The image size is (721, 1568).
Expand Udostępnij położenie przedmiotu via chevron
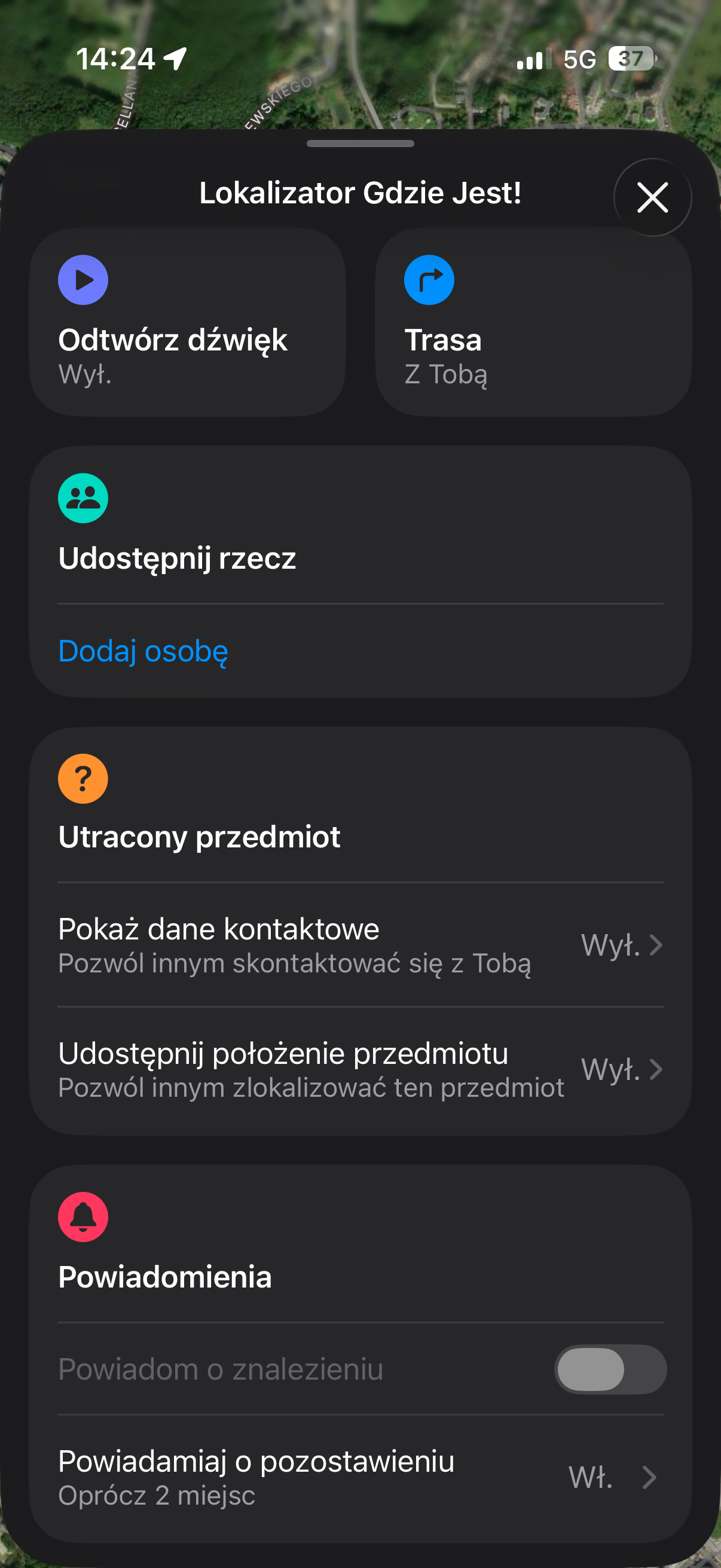tap(657, 1068)
